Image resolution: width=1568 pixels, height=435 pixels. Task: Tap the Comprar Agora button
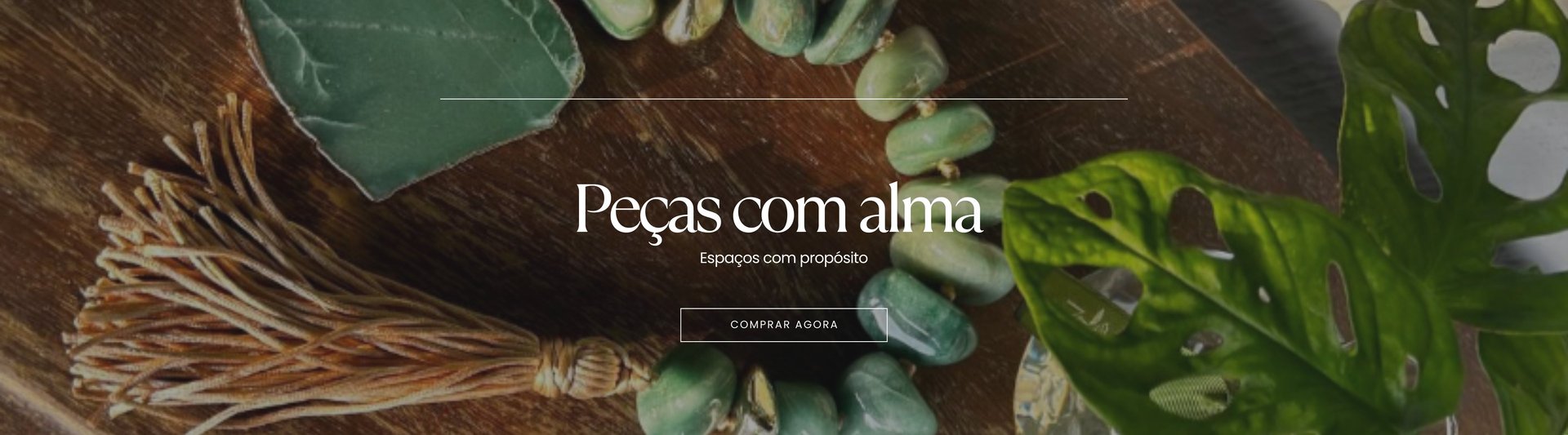click(x=783, y=325)
